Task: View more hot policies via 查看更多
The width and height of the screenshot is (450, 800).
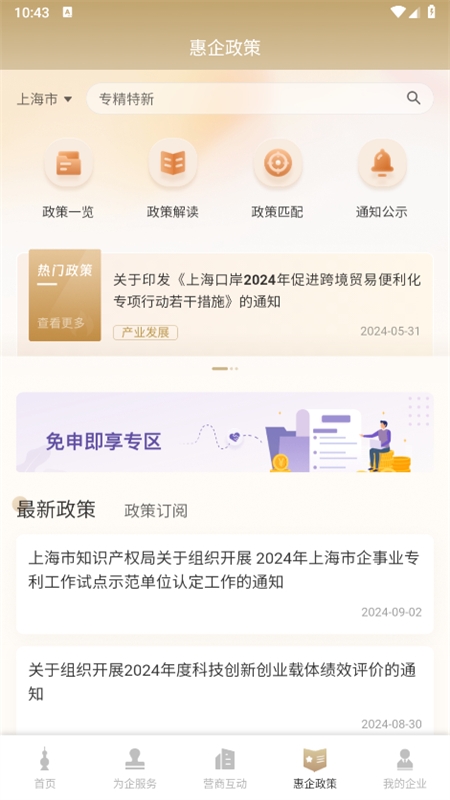Action: pos(61,322)
